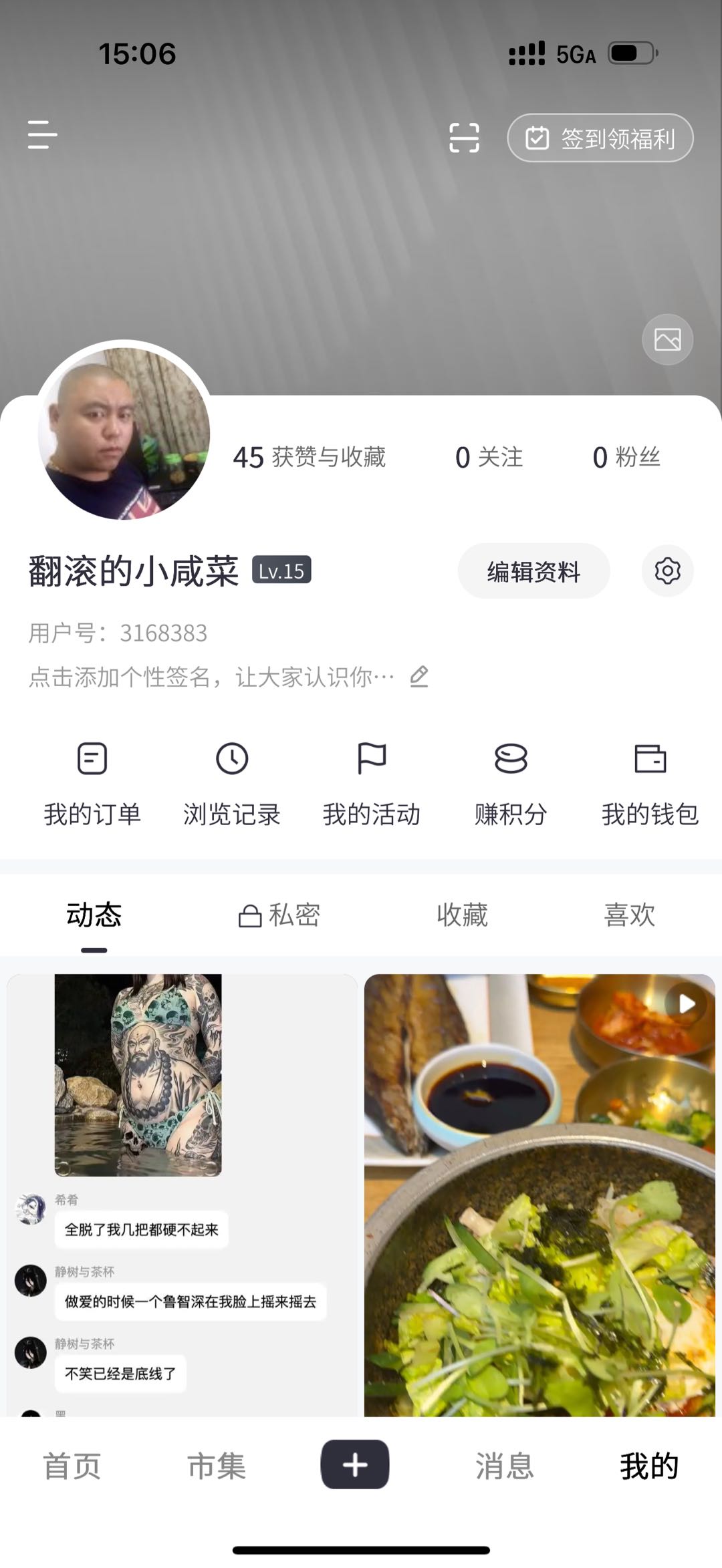This screenshot has width=722, height=1568.
Task: Switch to the 收藏 tab
Action: (462, 915)
